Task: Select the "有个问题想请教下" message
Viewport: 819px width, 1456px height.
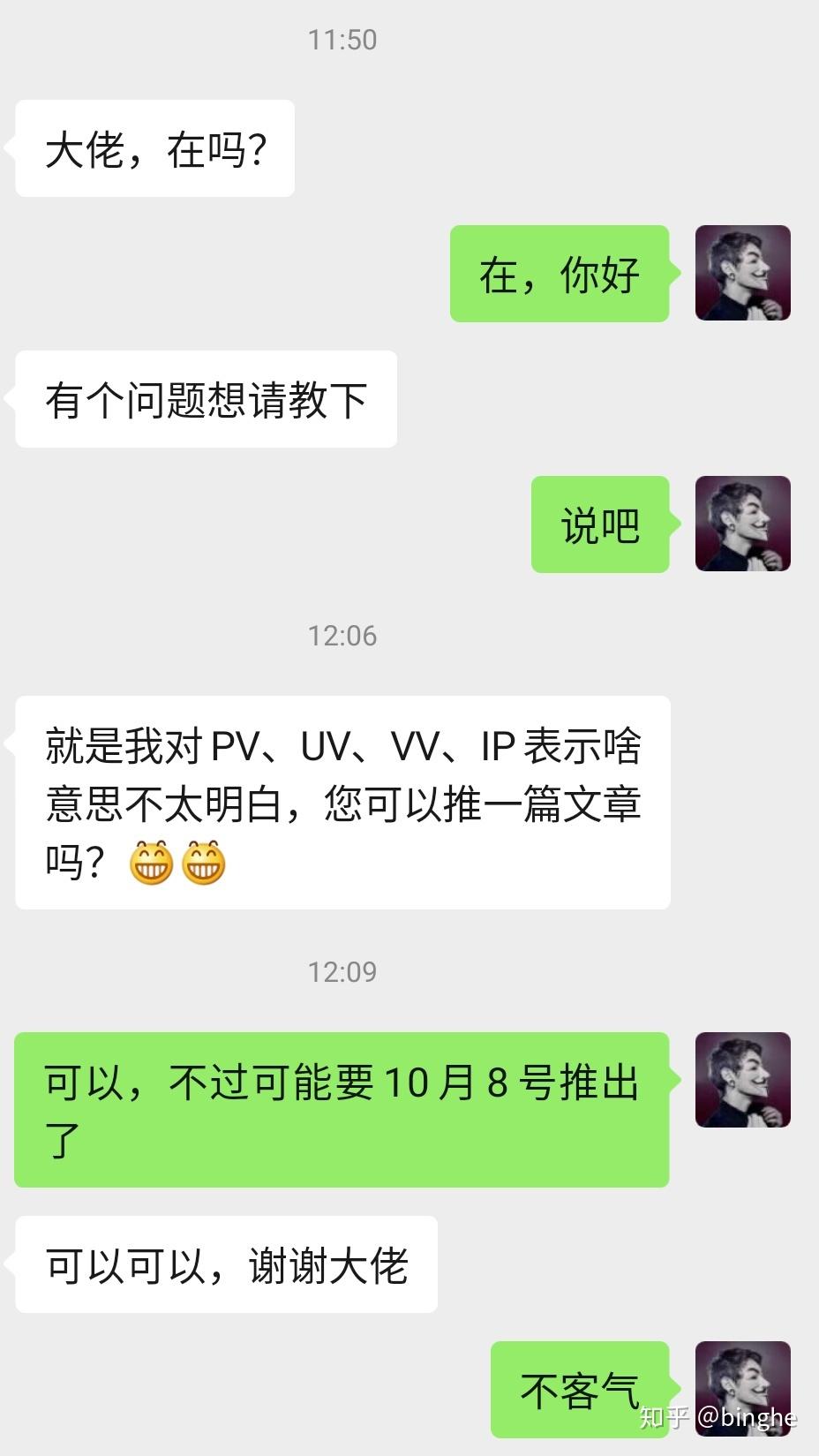Action: click(x=206, y=399)
